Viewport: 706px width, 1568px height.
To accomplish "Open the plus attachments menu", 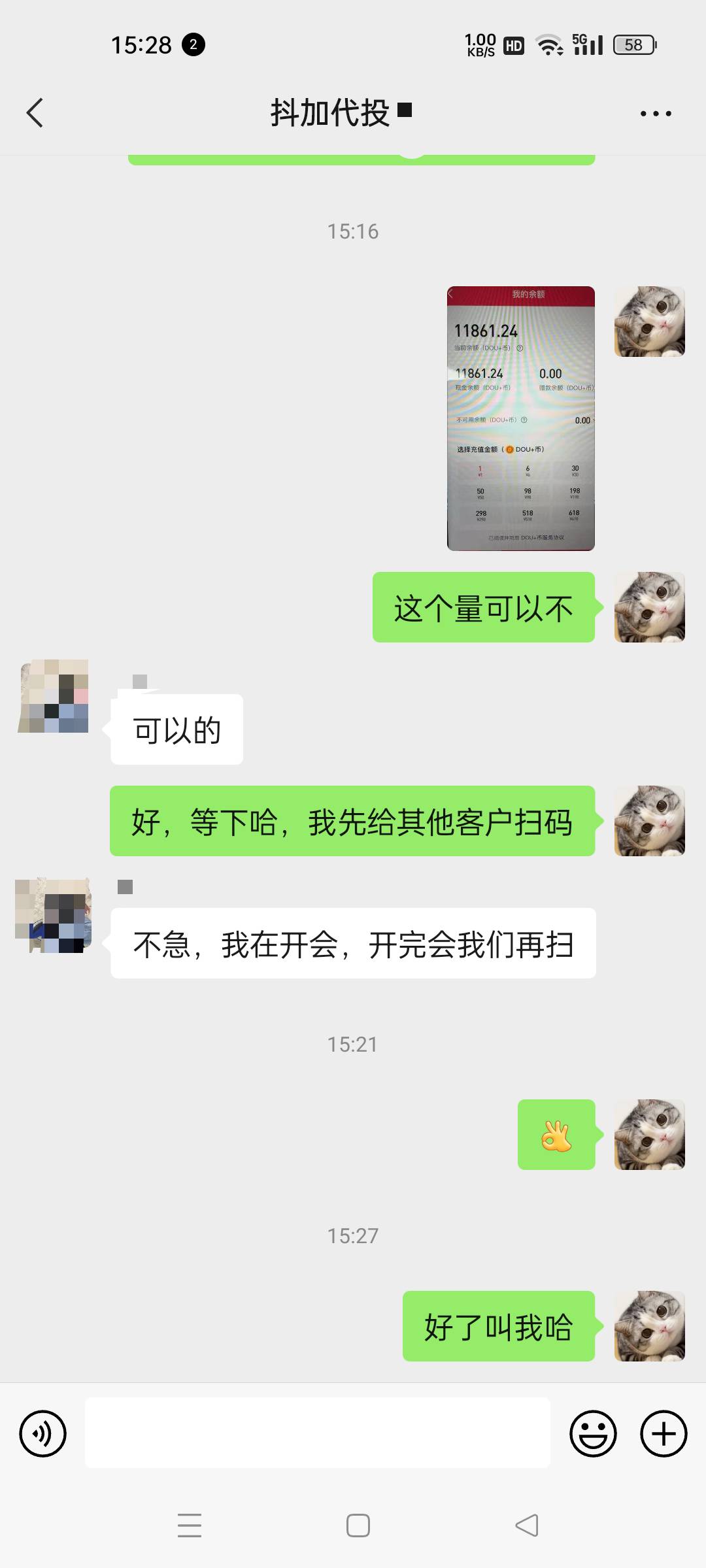I will 663,1433.
